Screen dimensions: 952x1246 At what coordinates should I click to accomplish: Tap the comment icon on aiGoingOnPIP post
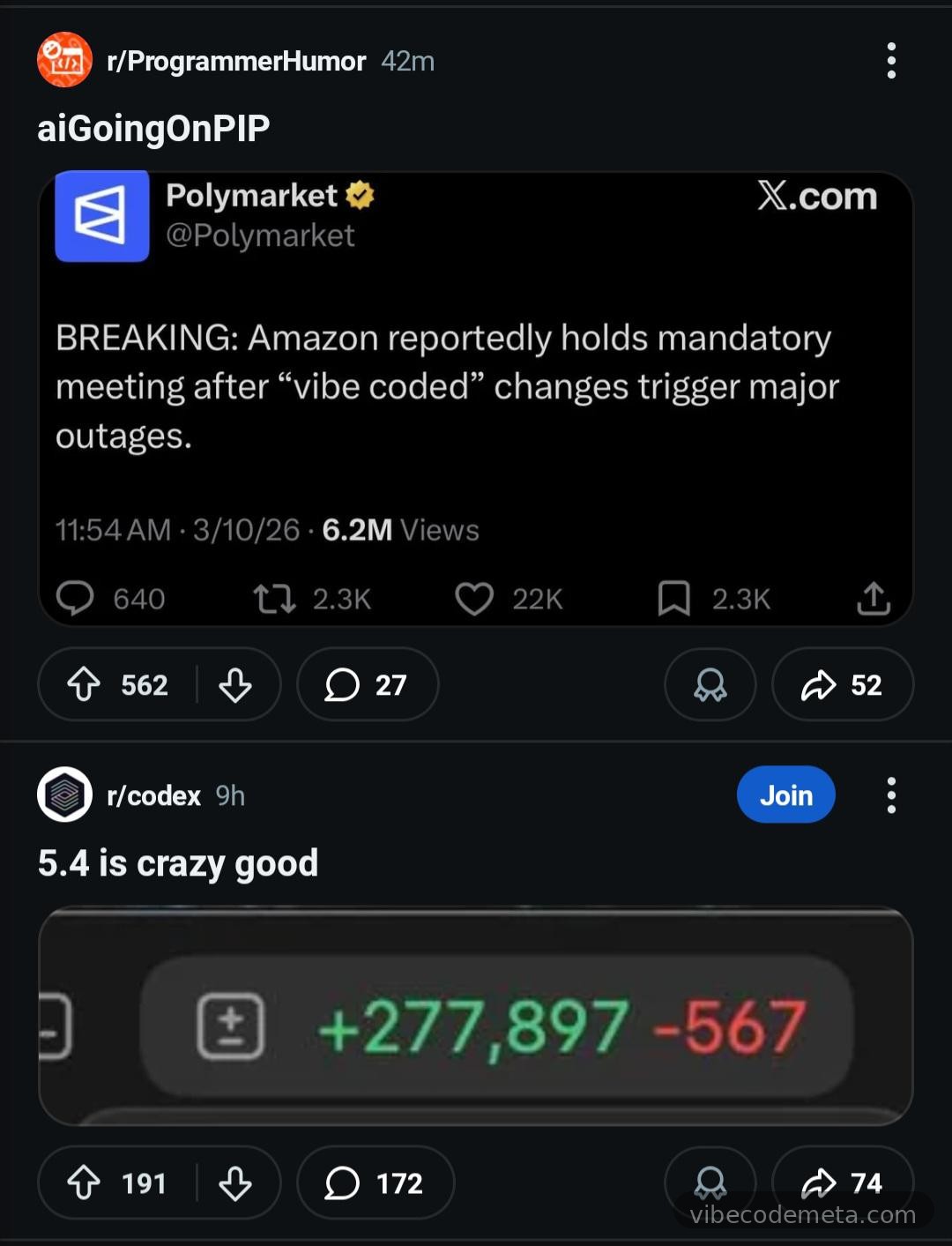(x=367, y=684)
